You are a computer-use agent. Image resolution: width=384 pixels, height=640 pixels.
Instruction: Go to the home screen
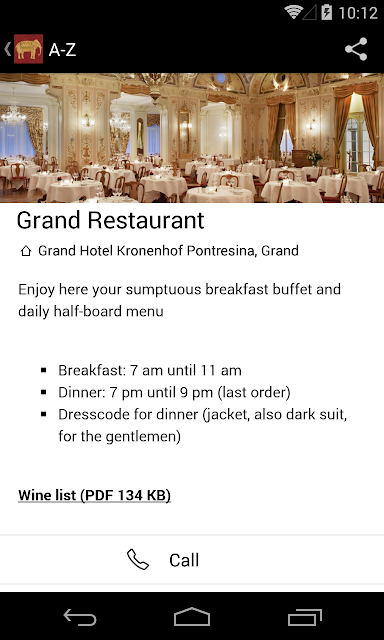point(192,617)
